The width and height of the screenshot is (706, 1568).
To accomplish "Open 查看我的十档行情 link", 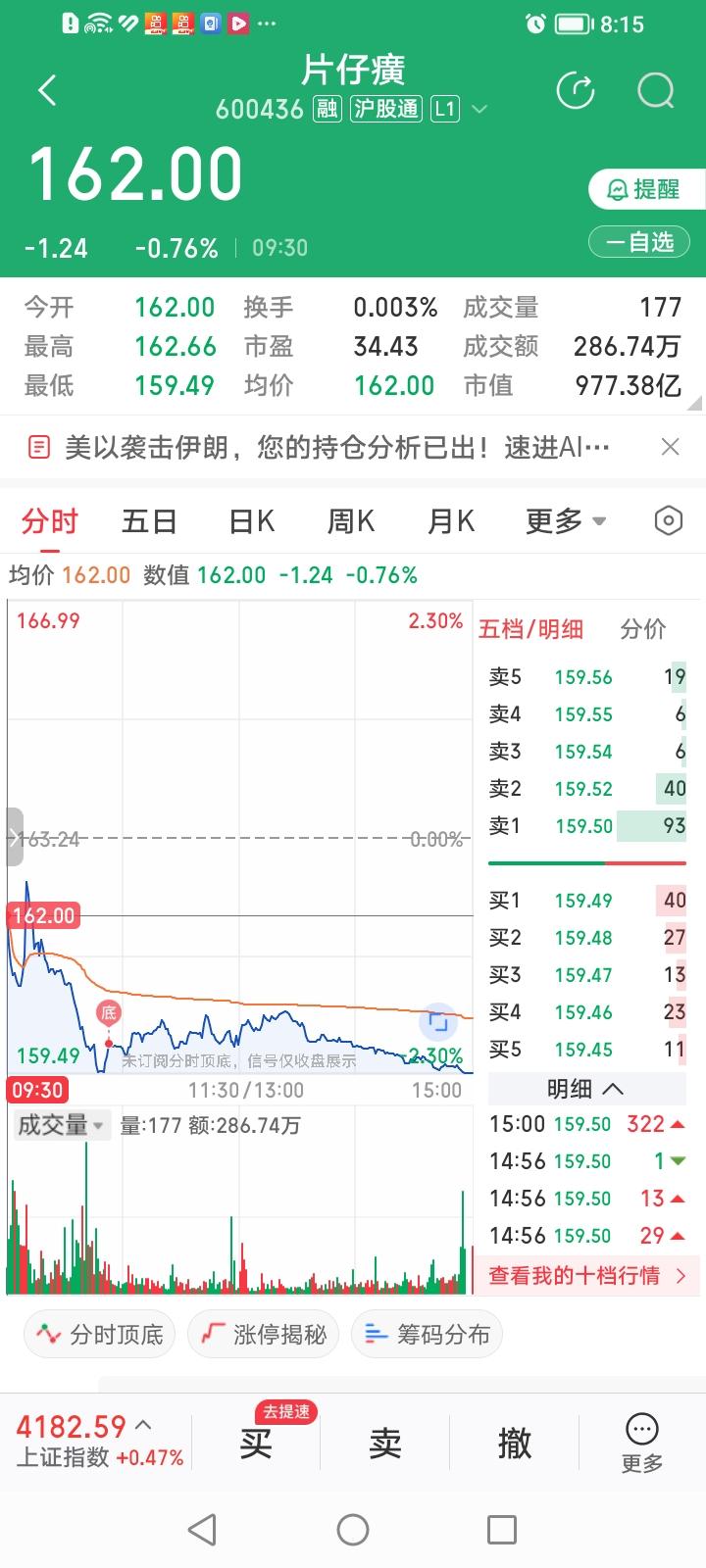I will (x=585, y=1276).
